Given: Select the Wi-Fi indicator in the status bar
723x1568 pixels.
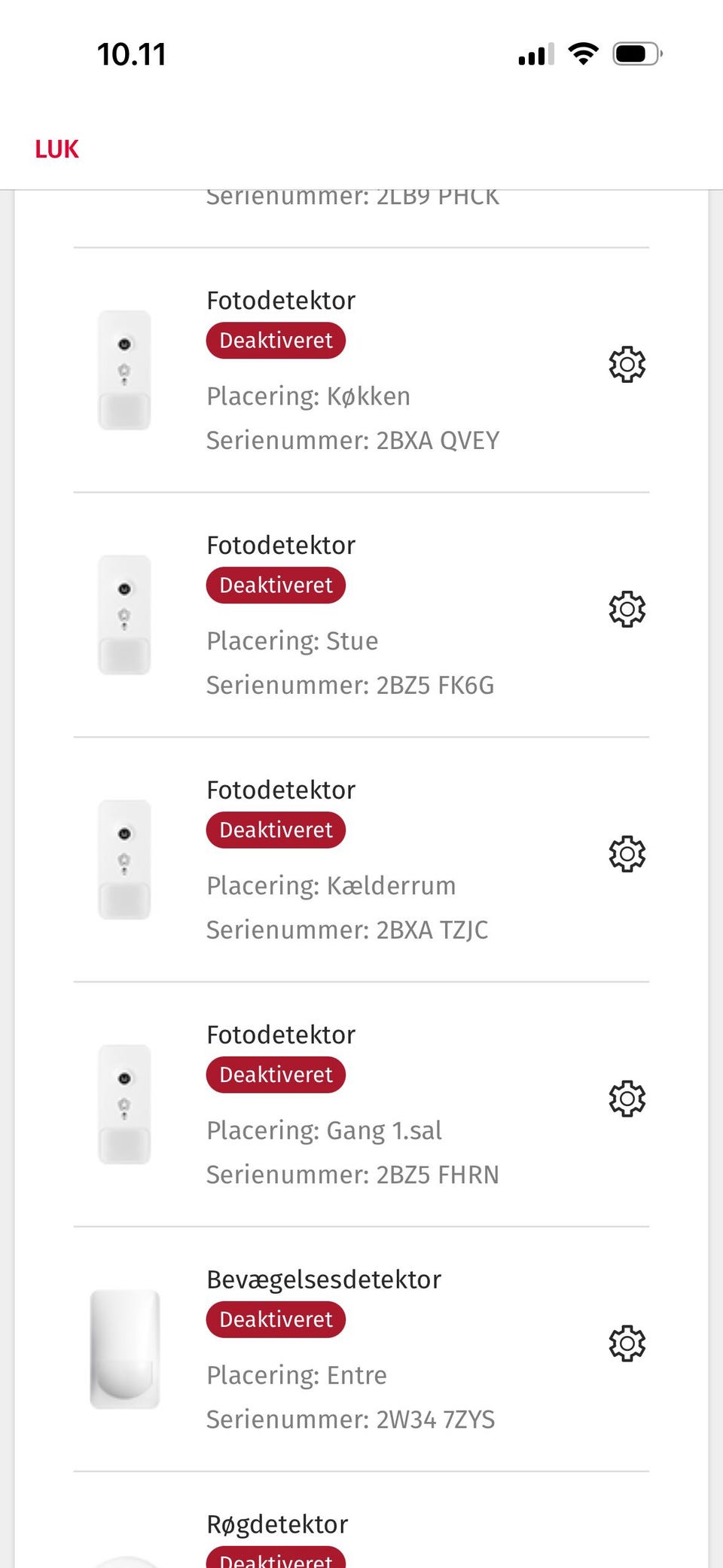Looking at the screenshot, I should pos(581,53).
